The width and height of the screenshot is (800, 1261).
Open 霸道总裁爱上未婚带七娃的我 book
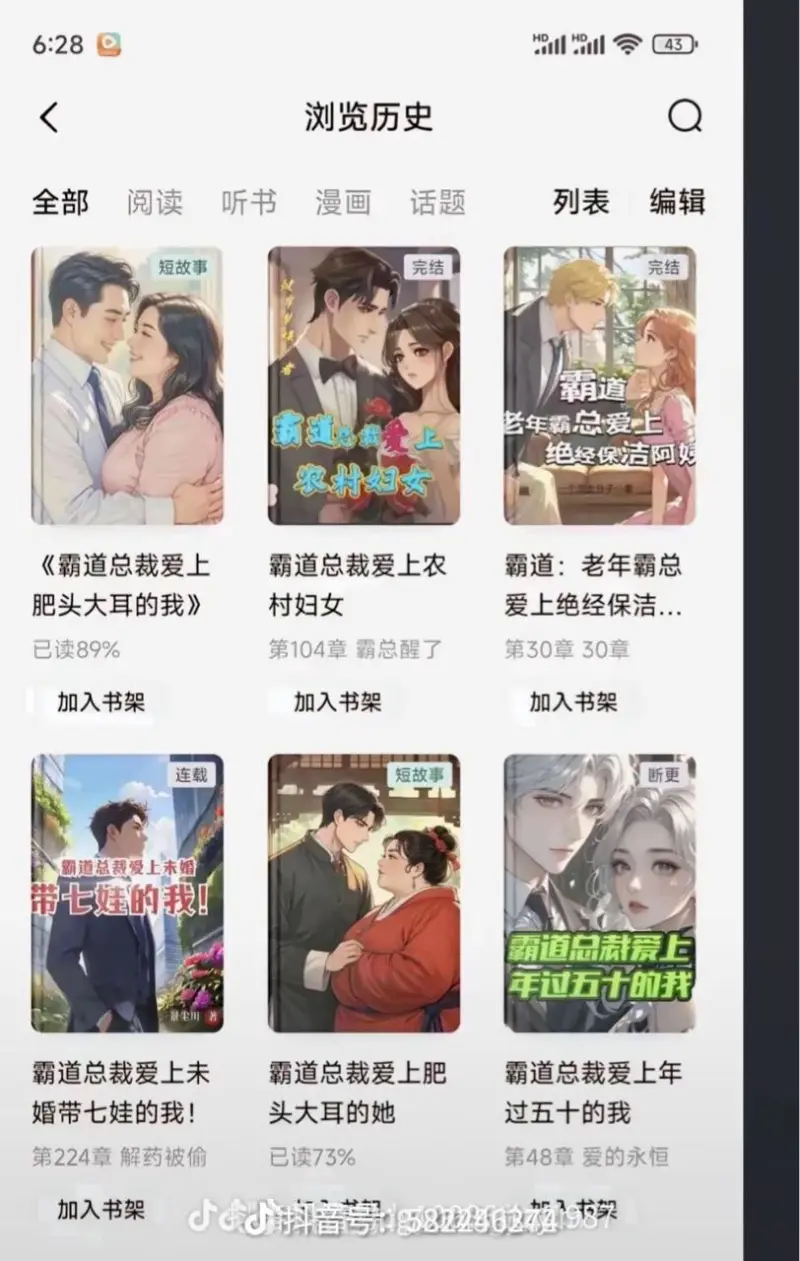click(x=127, y=893)
